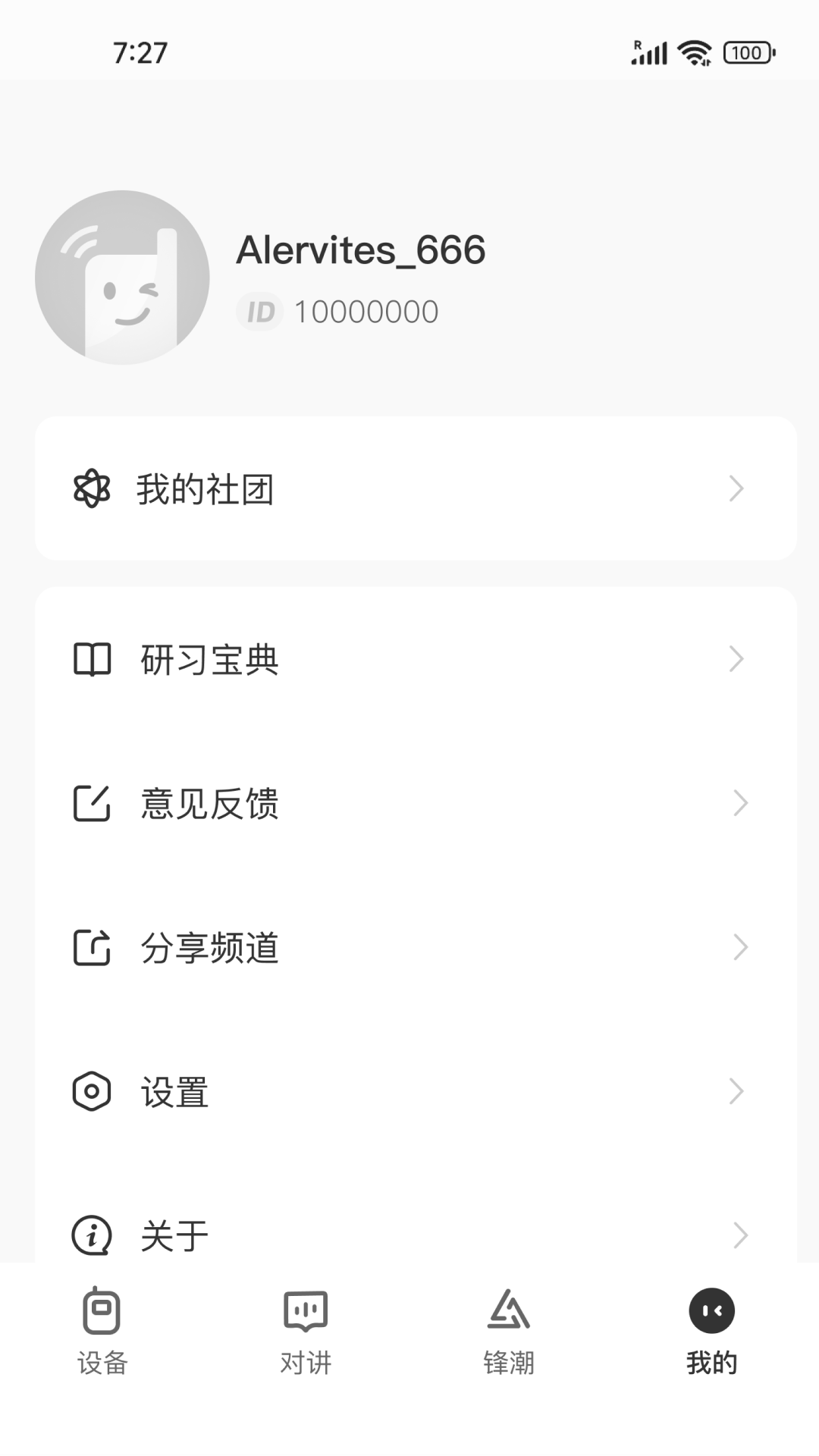Tap the 对讲 intercom chat icon

coord(306,1311)
